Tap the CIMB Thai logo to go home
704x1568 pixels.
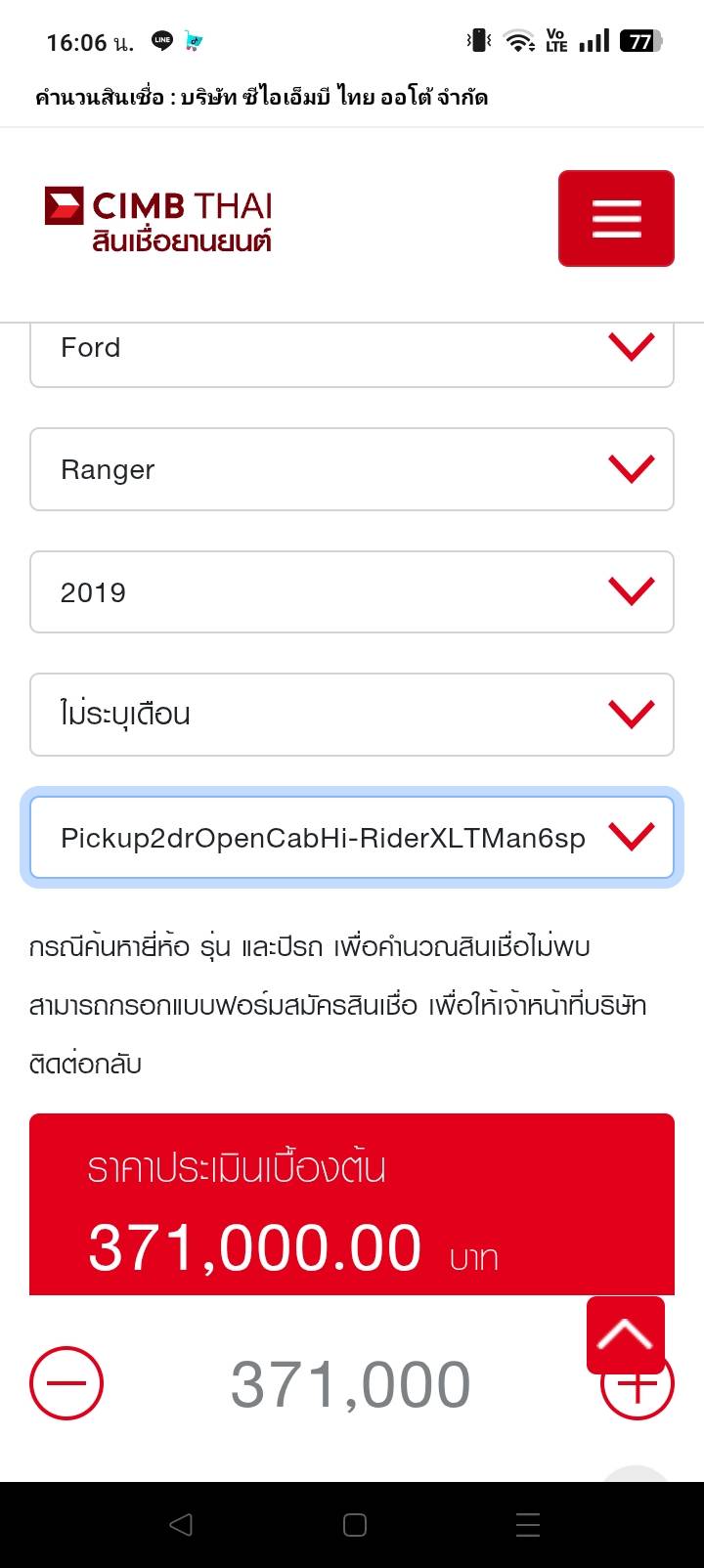(158, 220)
